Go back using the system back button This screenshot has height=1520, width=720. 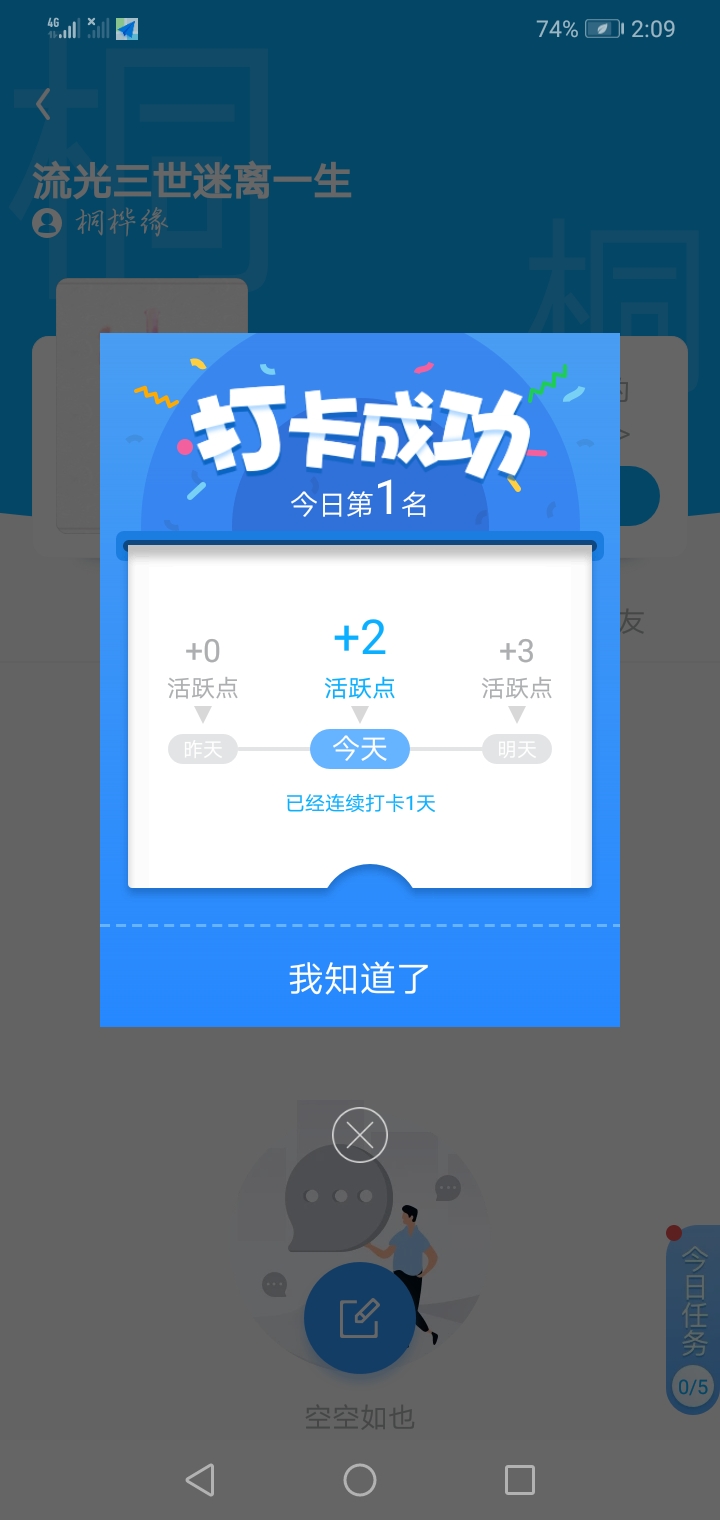pyautogui.click(x=200, y=1479)
